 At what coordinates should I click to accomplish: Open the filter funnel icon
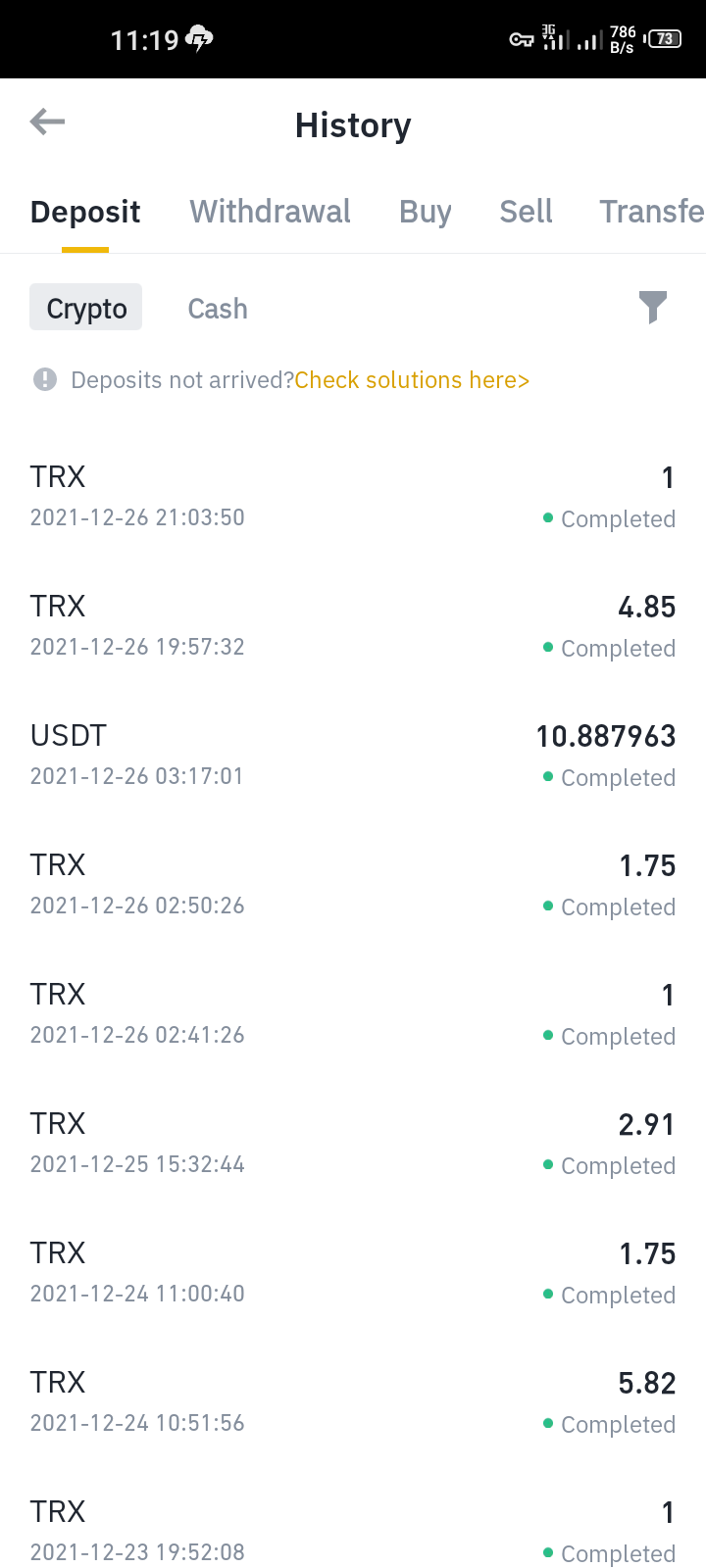pos(652,308)
